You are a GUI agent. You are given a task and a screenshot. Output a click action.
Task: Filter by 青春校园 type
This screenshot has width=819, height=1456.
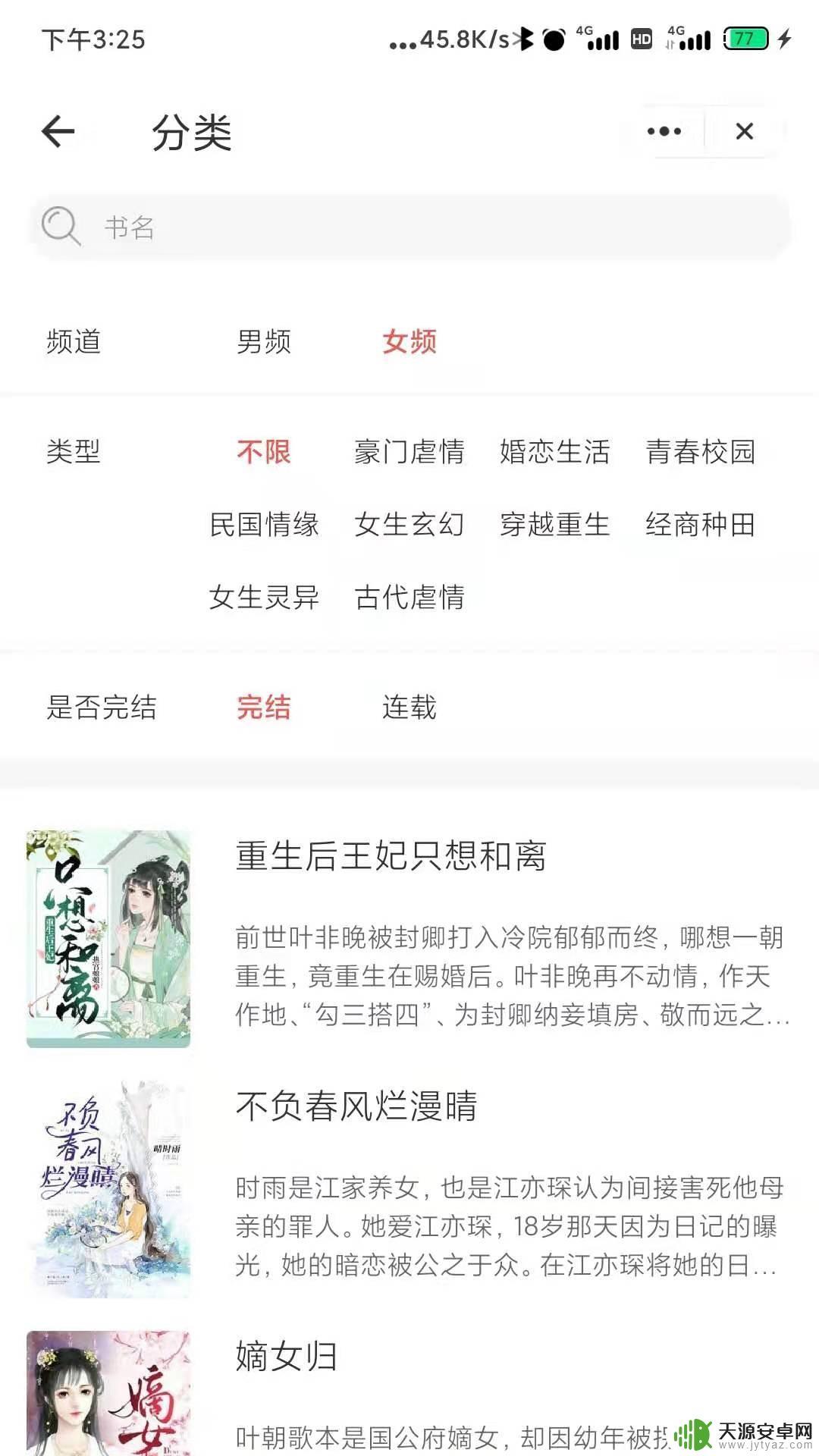coord(700,452)
